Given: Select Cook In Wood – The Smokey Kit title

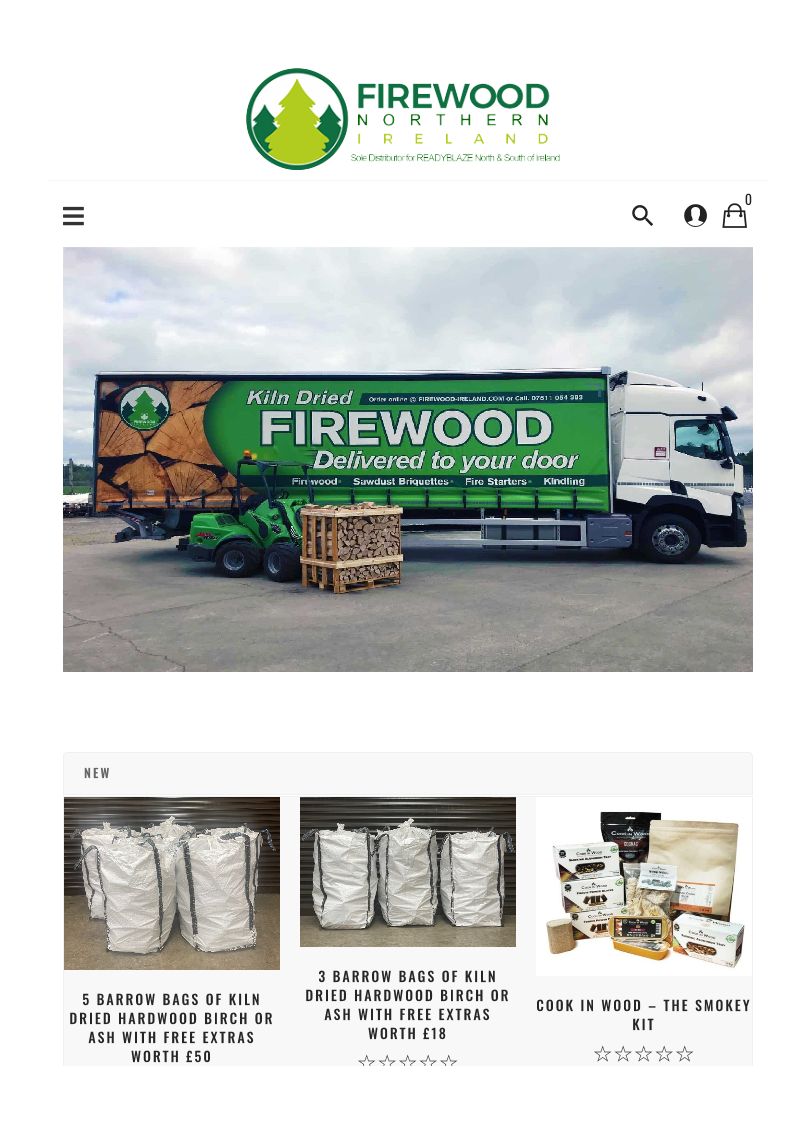Looking at the screenshot, I should click(643, 1015).
